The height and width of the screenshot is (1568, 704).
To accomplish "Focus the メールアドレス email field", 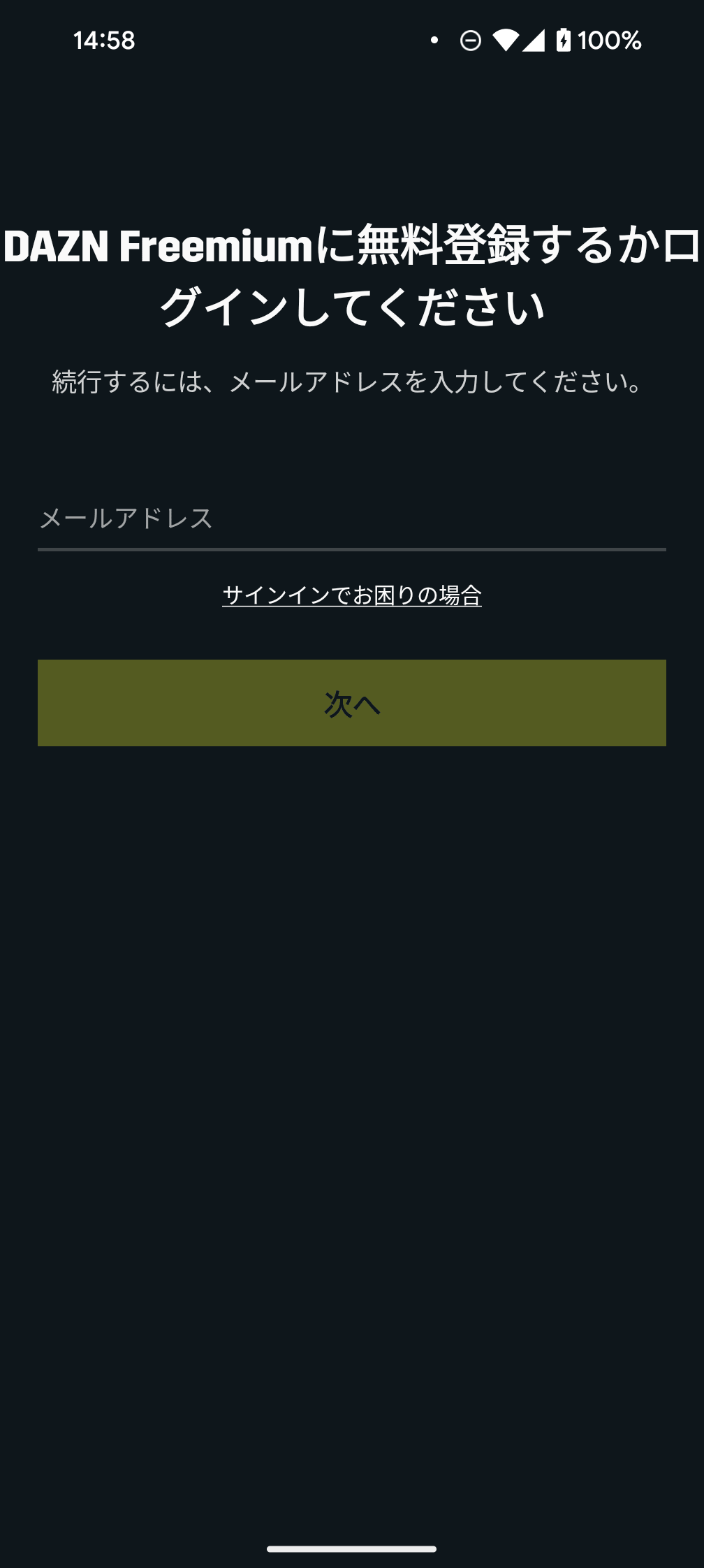I will [x=351, y=518].
